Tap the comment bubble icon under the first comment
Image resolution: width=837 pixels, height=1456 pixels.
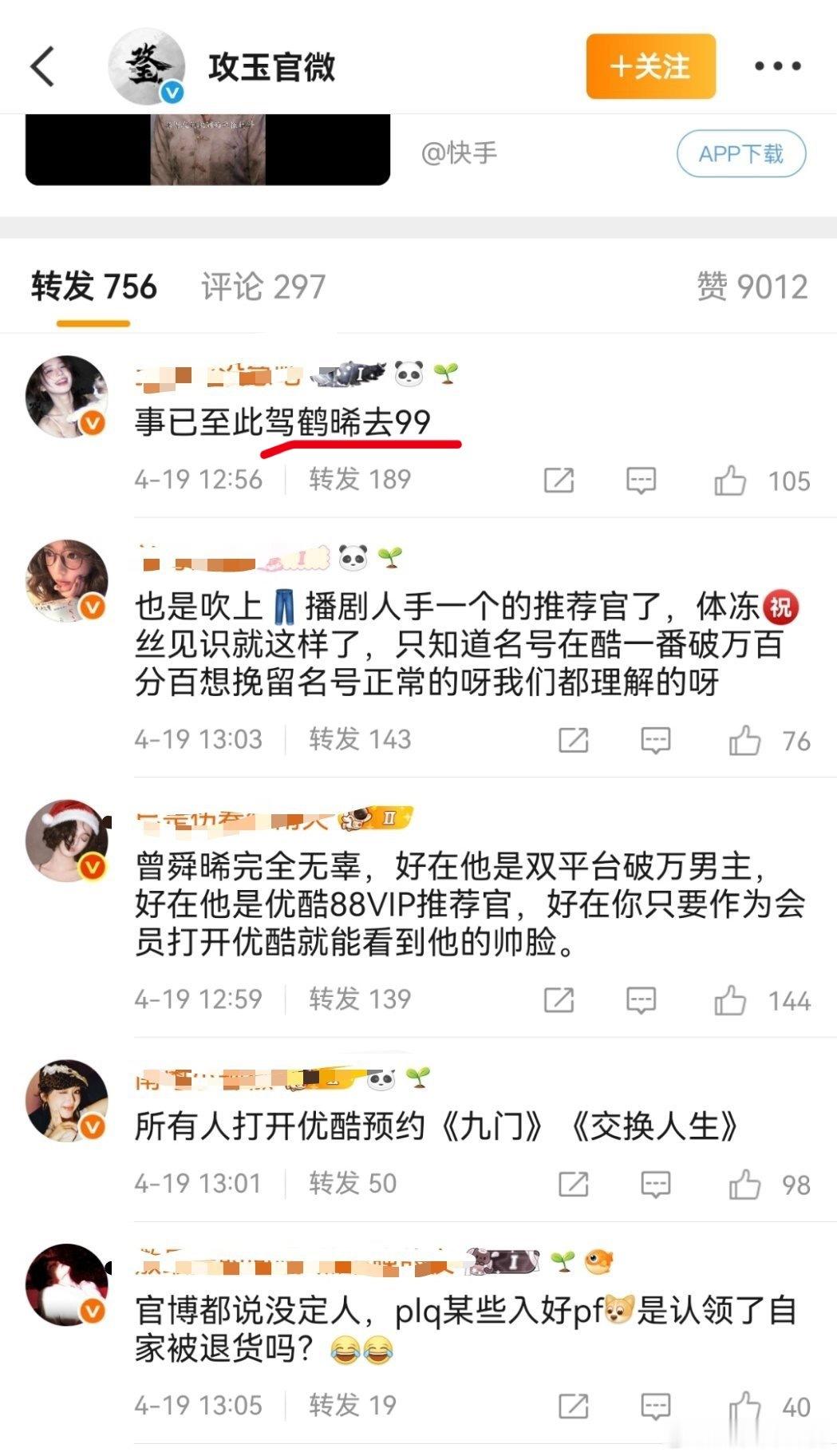coord(641,479)
